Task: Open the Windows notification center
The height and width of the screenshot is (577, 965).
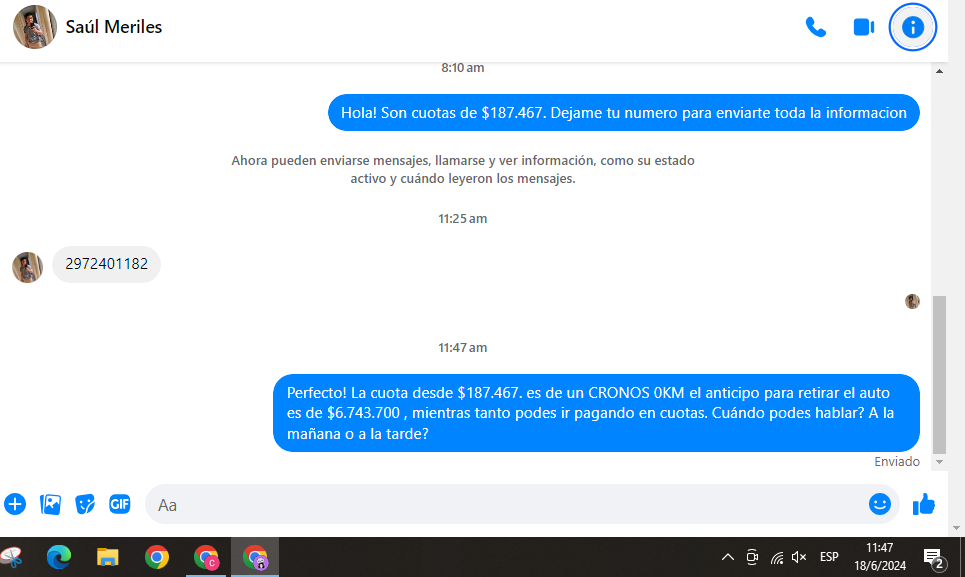Action: click(x=933, y=557)
